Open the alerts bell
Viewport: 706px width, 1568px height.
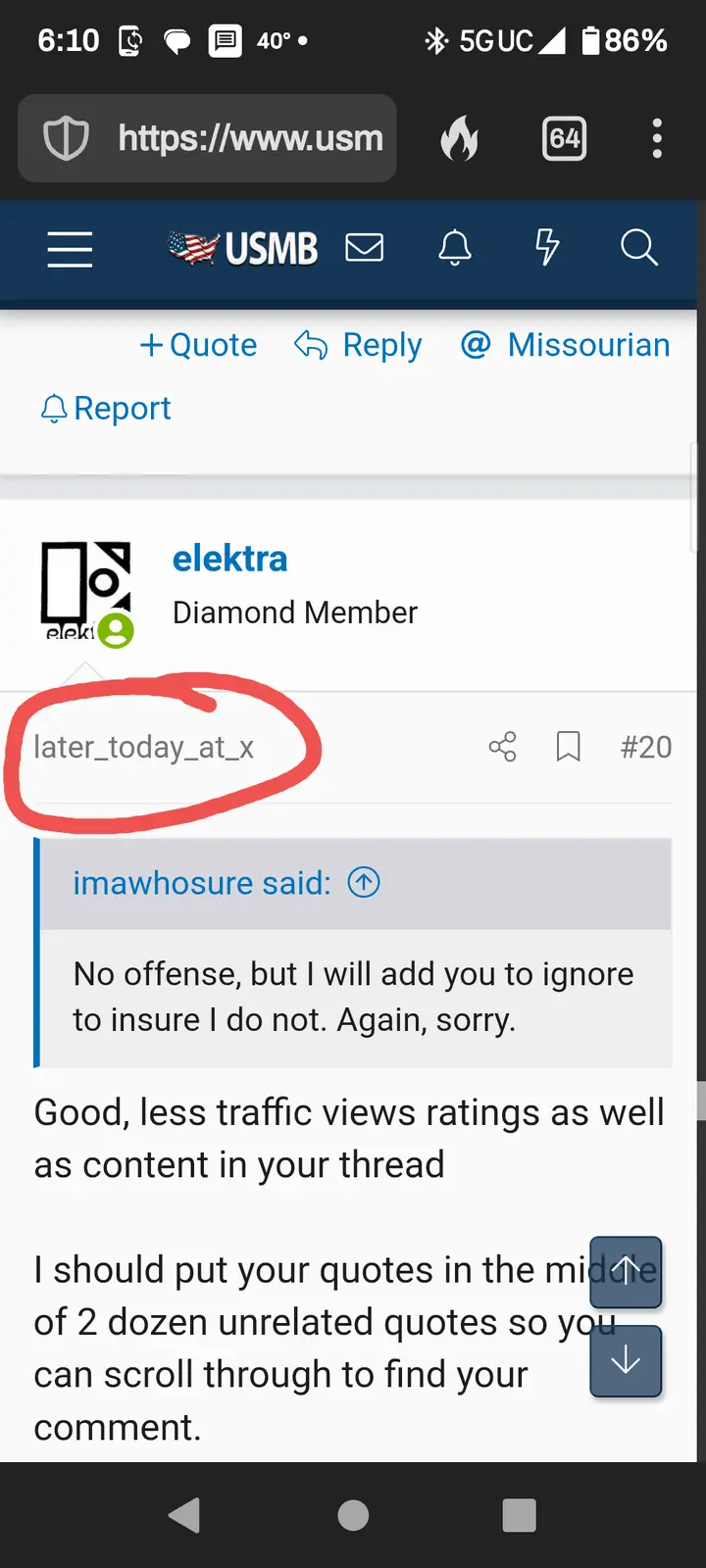tap(455, 248)
